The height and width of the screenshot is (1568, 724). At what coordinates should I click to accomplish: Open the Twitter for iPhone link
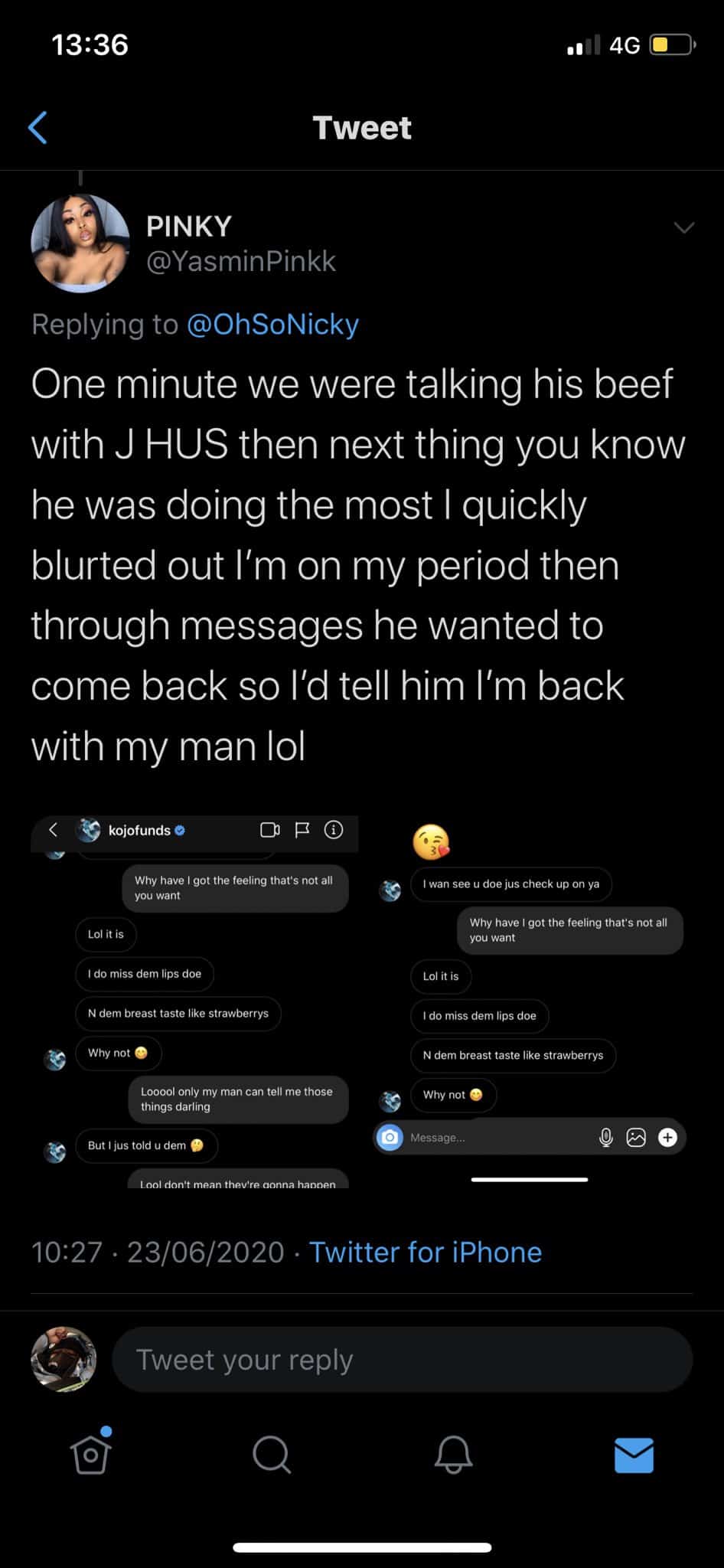pos(425,1253)
